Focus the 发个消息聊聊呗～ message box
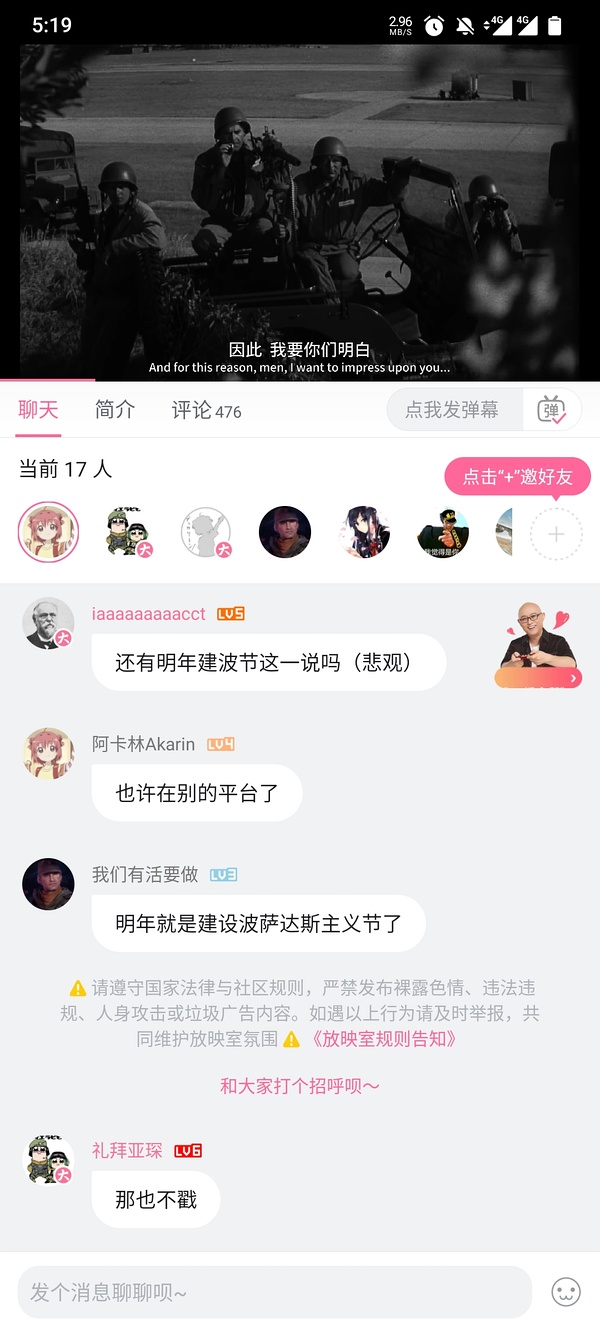The width and height of the screenshot is (600, 1333). point(275,1292)
